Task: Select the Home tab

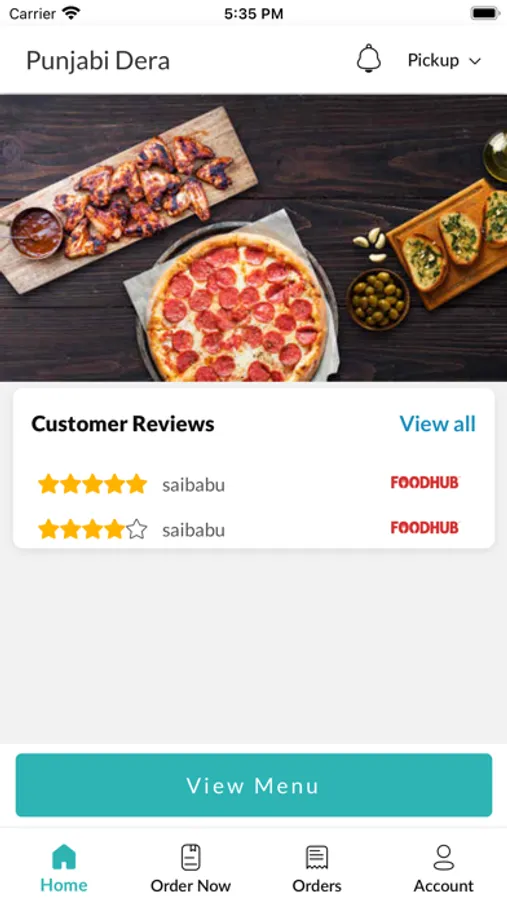Action: (64, 868)
